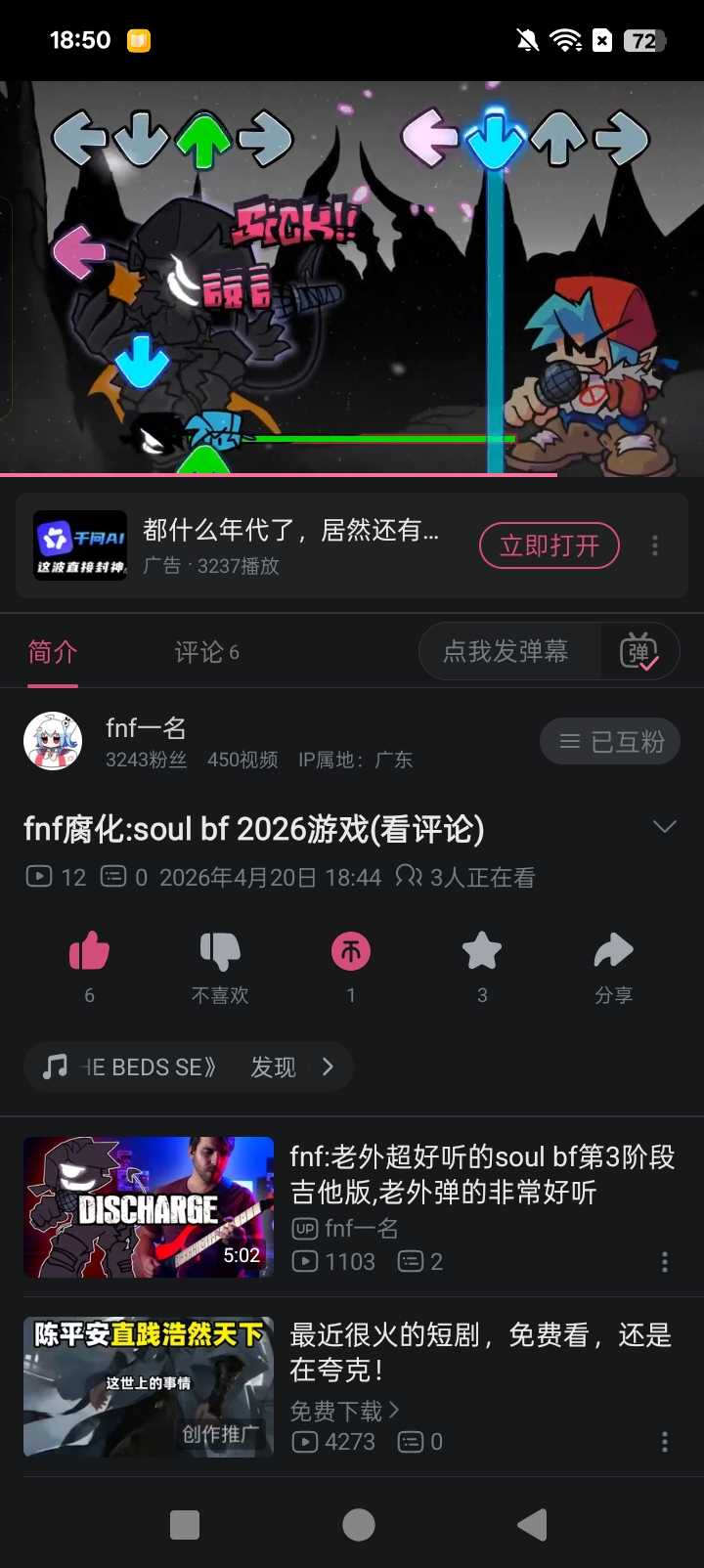704x1568 pixels.
Task: Tap 点我发弹幕 to write a danmaku
Action: pos(506,651)
